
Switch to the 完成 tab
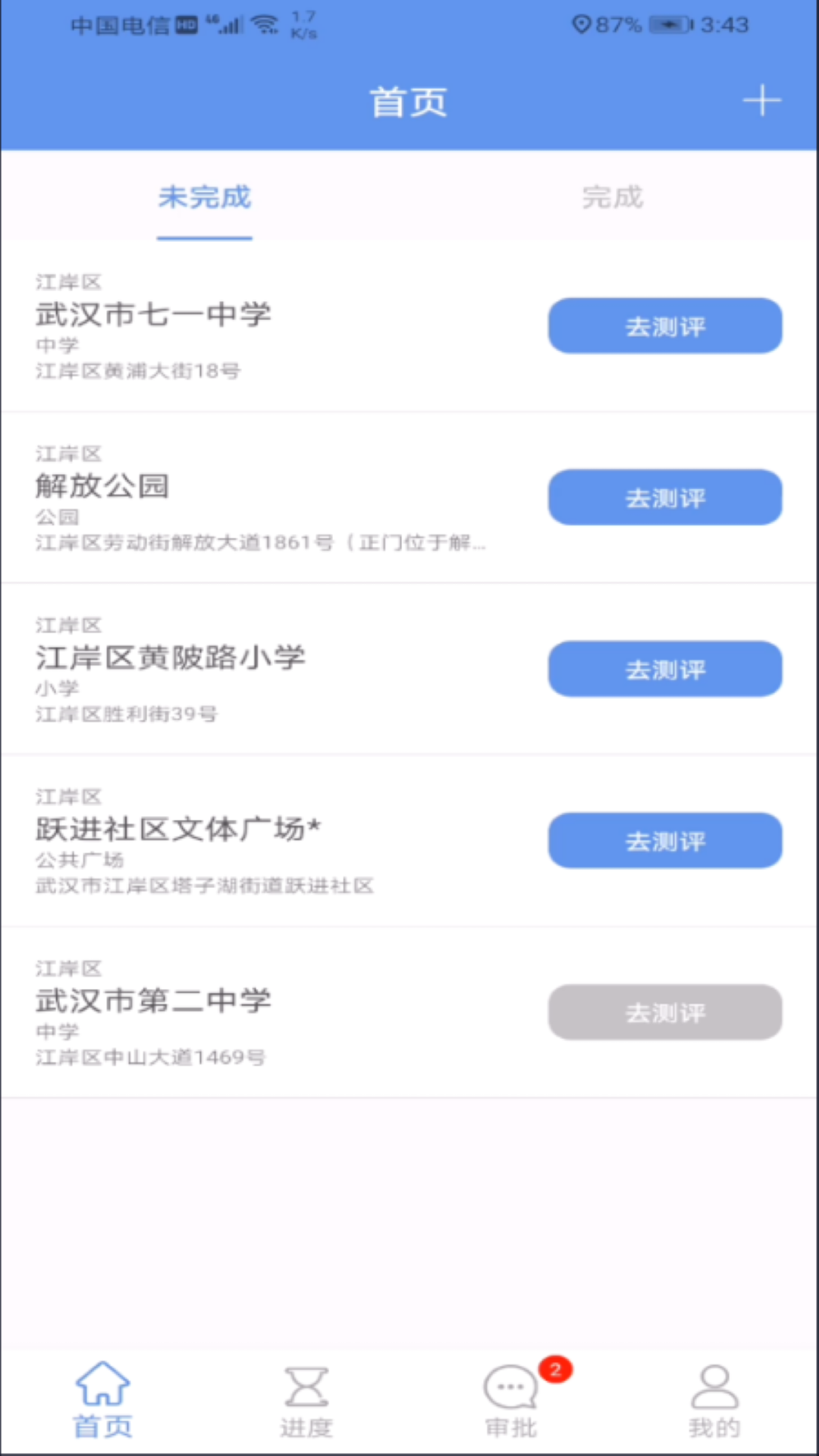click(x=613, y=198)
